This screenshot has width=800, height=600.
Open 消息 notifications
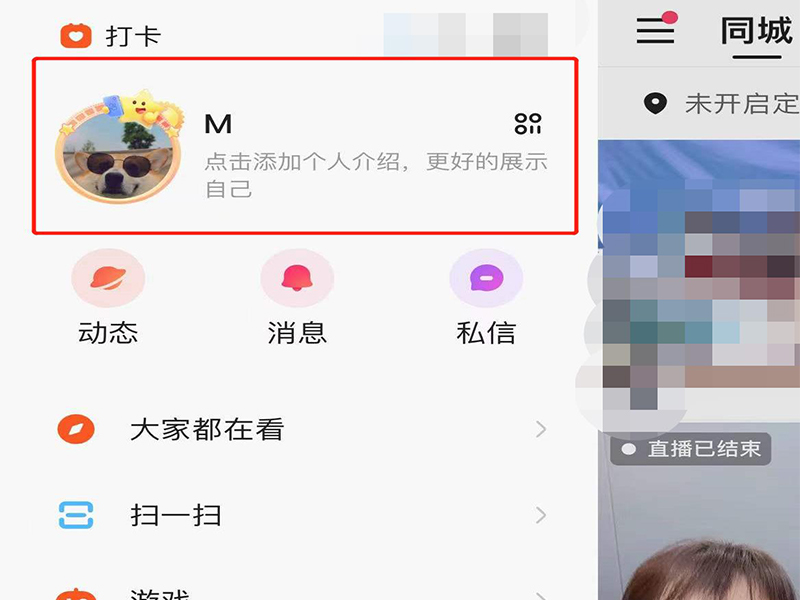297,297
